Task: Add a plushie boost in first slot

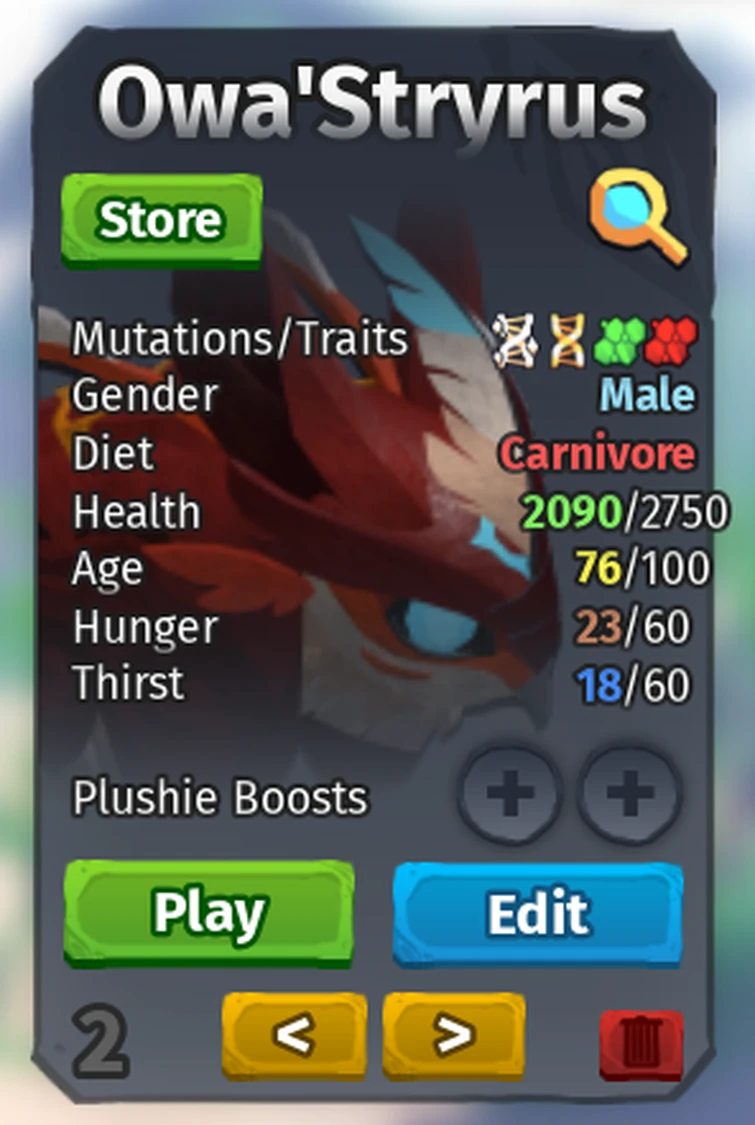Action: point(509,796)
